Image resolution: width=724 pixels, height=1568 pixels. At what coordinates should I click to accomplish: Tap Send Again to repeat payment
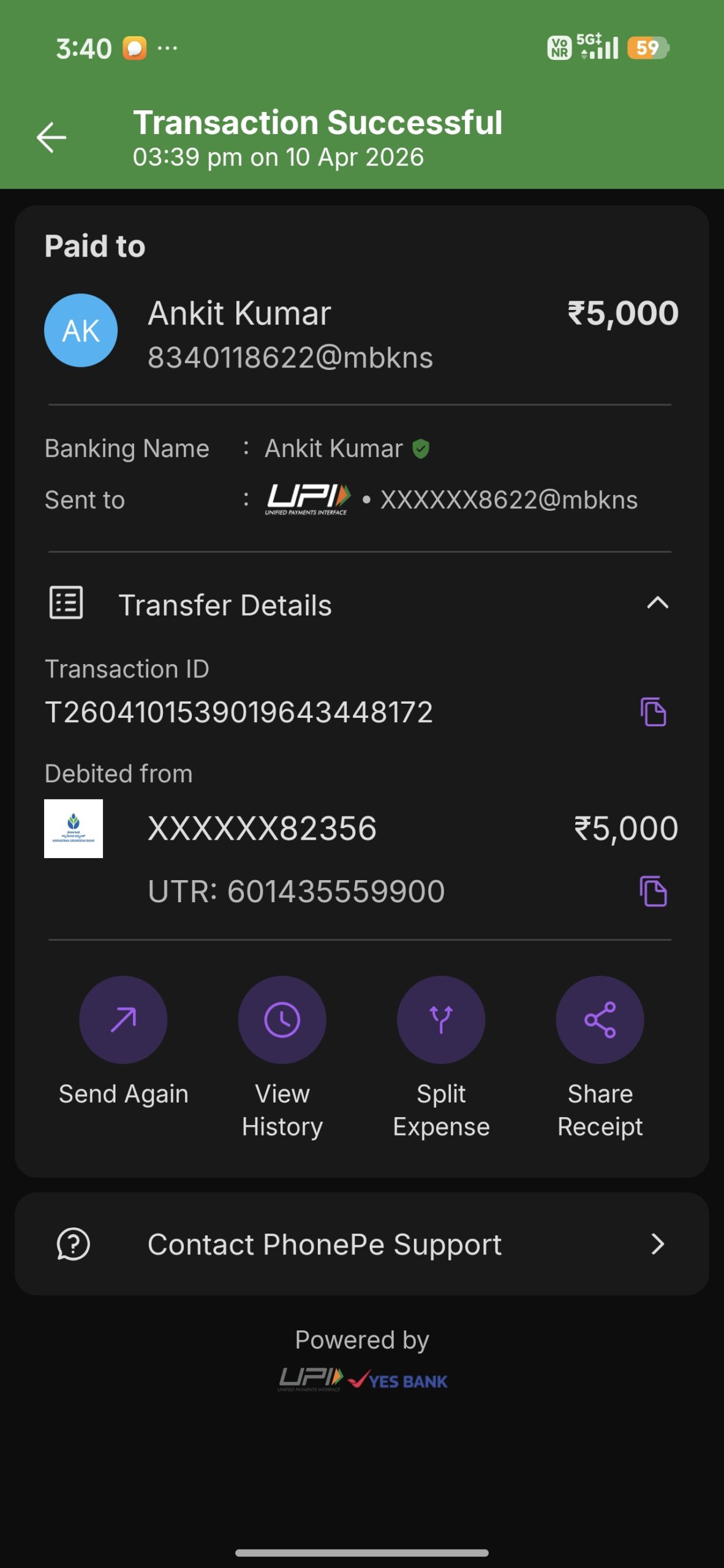[x=123, y=1020]
